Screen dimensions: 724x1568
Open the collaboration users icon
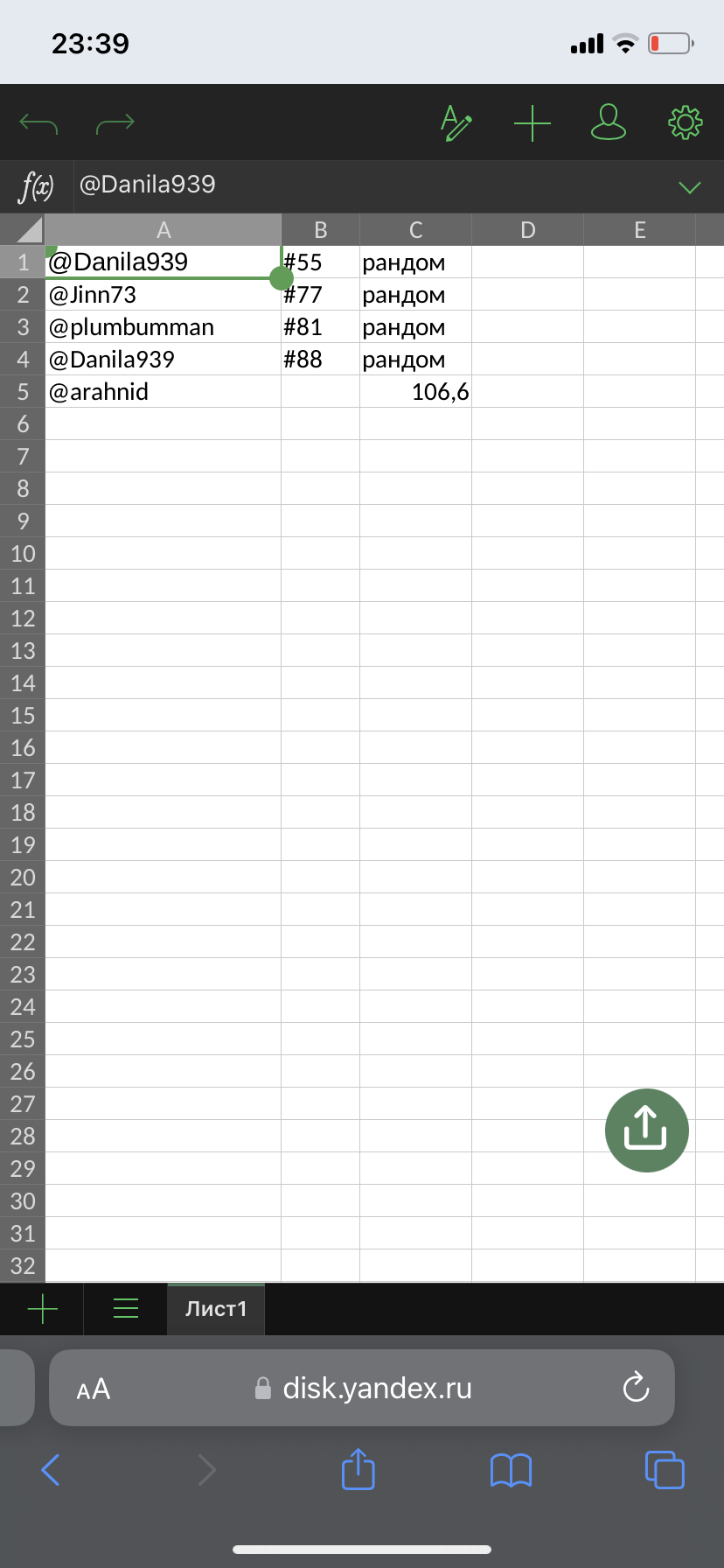(609, 123)
